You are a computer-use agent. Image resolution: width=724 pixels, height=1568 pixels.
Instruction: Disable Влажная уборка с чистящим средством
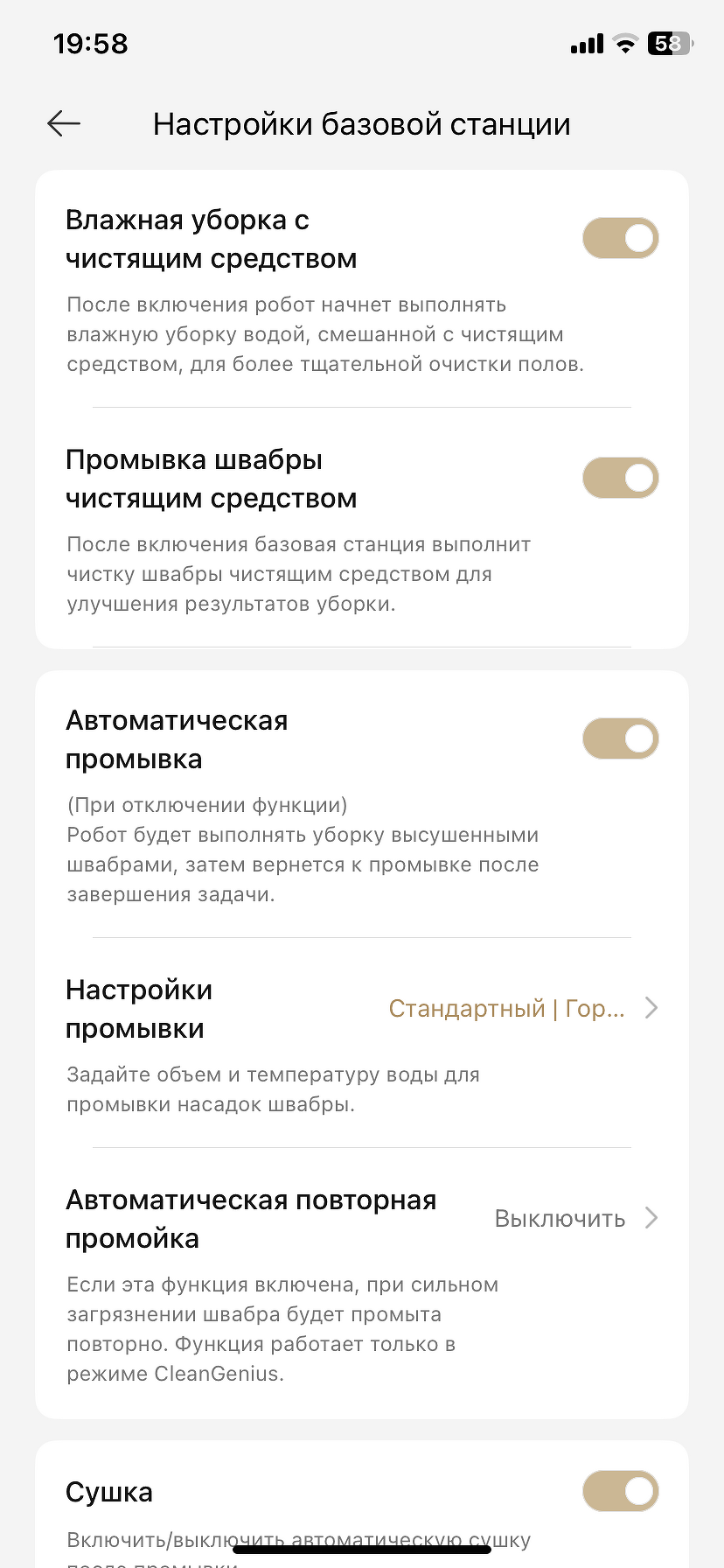pyautogui.click(x=620, y=238)
